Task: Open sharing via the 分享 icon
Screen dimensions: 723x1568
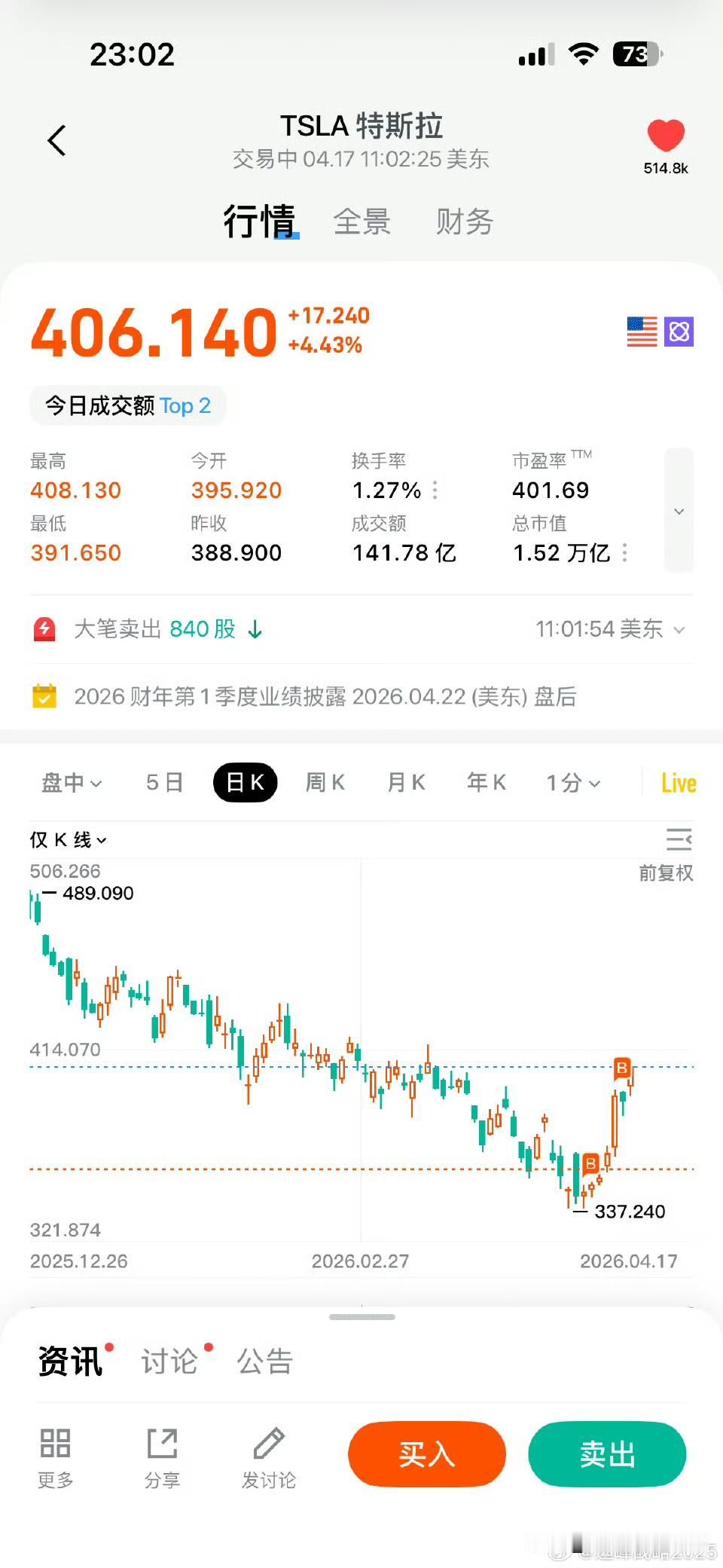Action: [x=162, y=1444]
